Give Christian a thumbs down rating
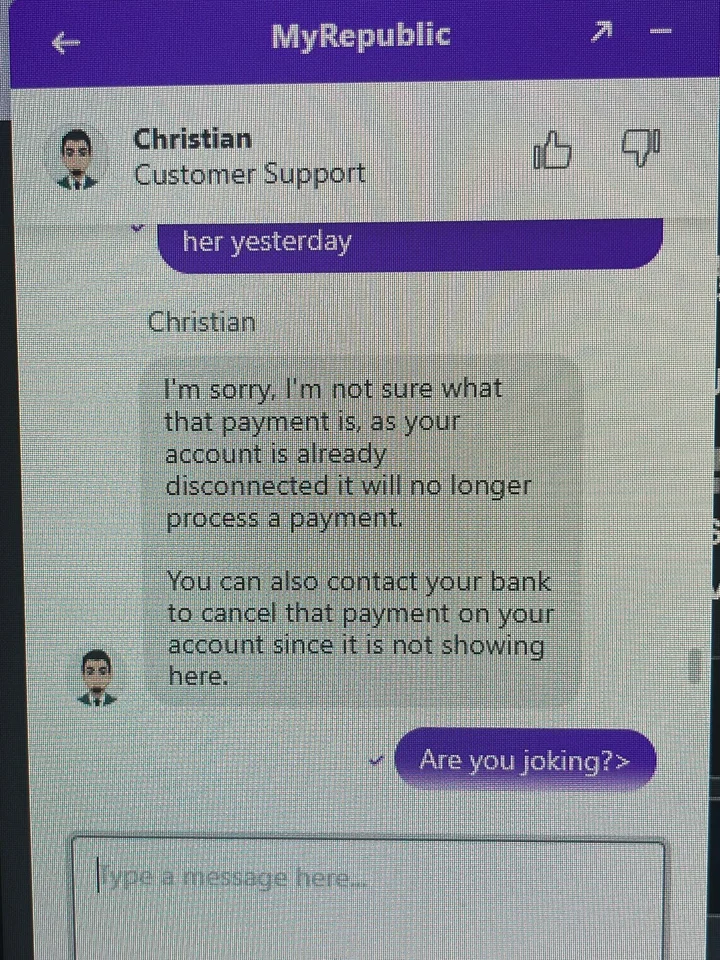 [640, 148]
